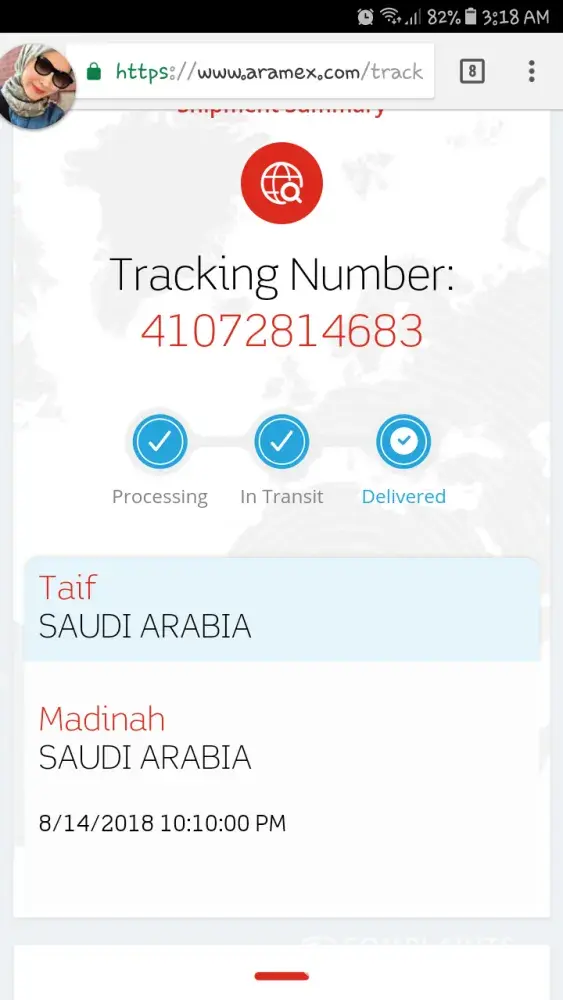Tap the aramex.com address bar

point(251,71)
